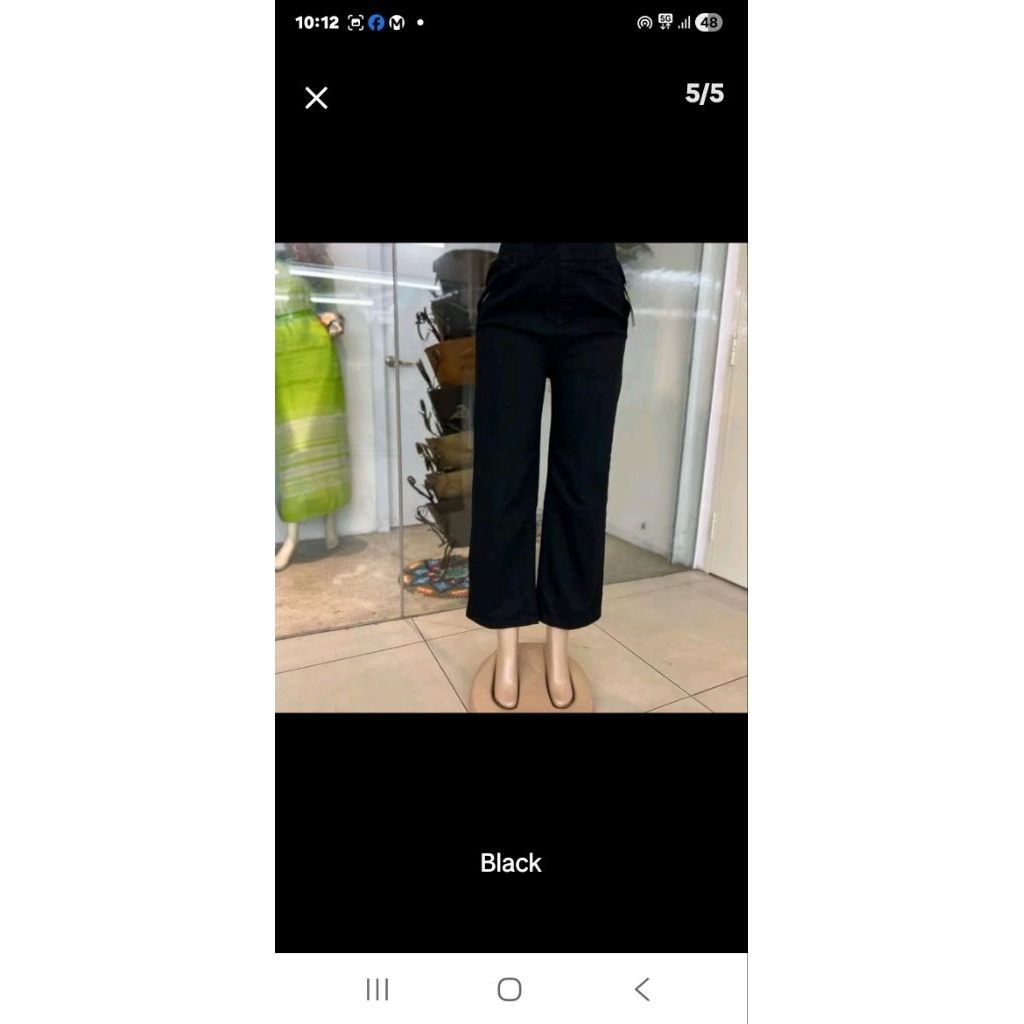This screenshot has width=1024, height=1024.
Task: Open the recent apps overview
Action: [x=377, y=989]
